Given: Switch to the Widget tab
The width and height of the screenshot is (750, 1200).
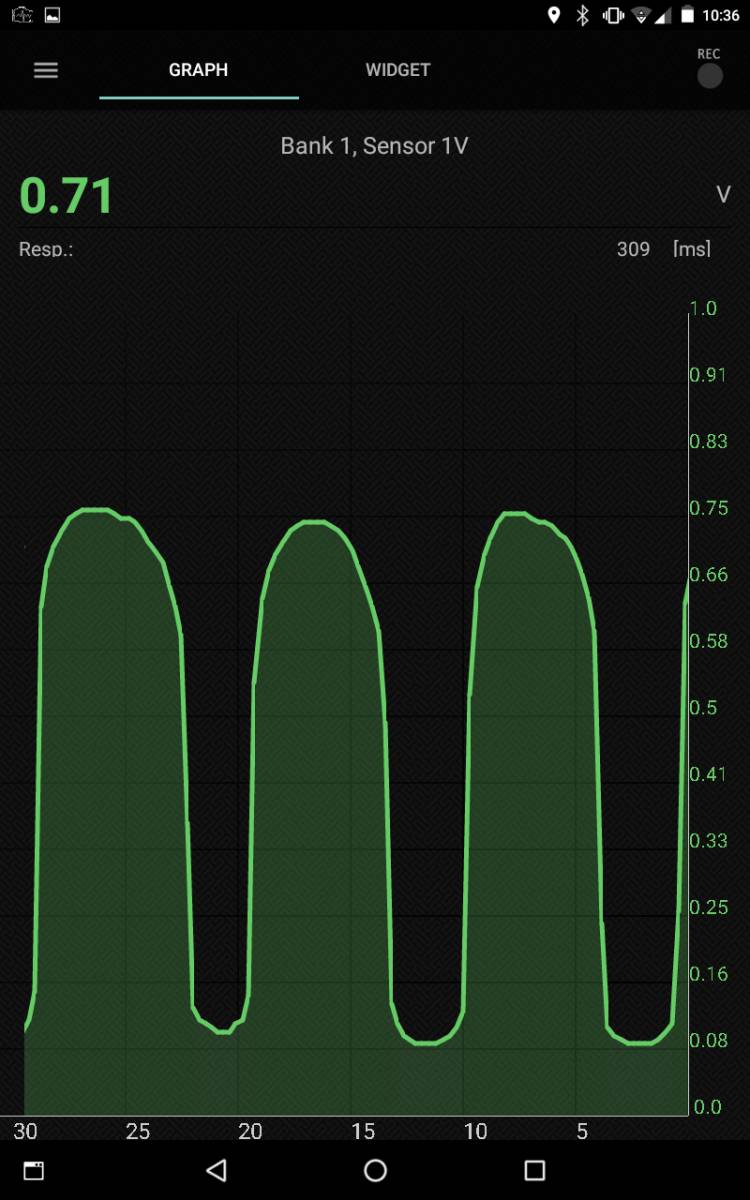Looking at the screenshot, I should pos(398,70).
